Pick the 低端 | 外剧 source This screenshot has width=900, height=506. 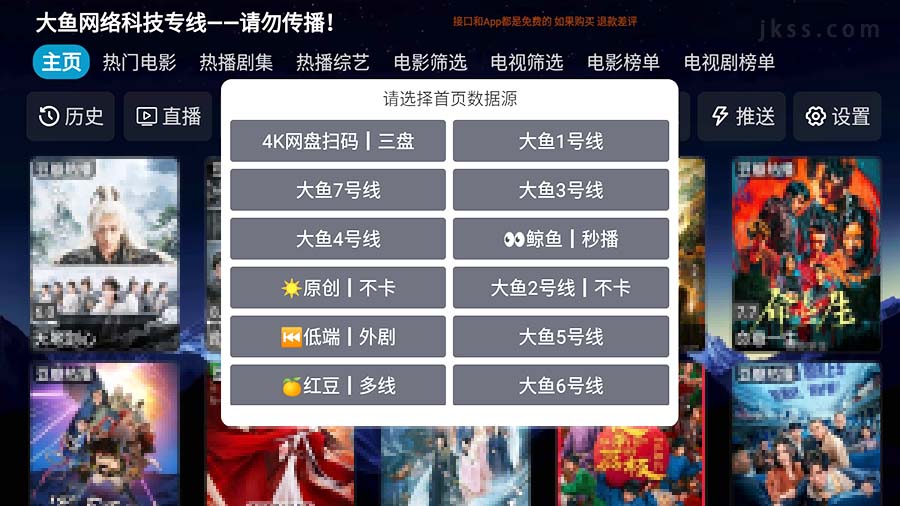point(338,337)
